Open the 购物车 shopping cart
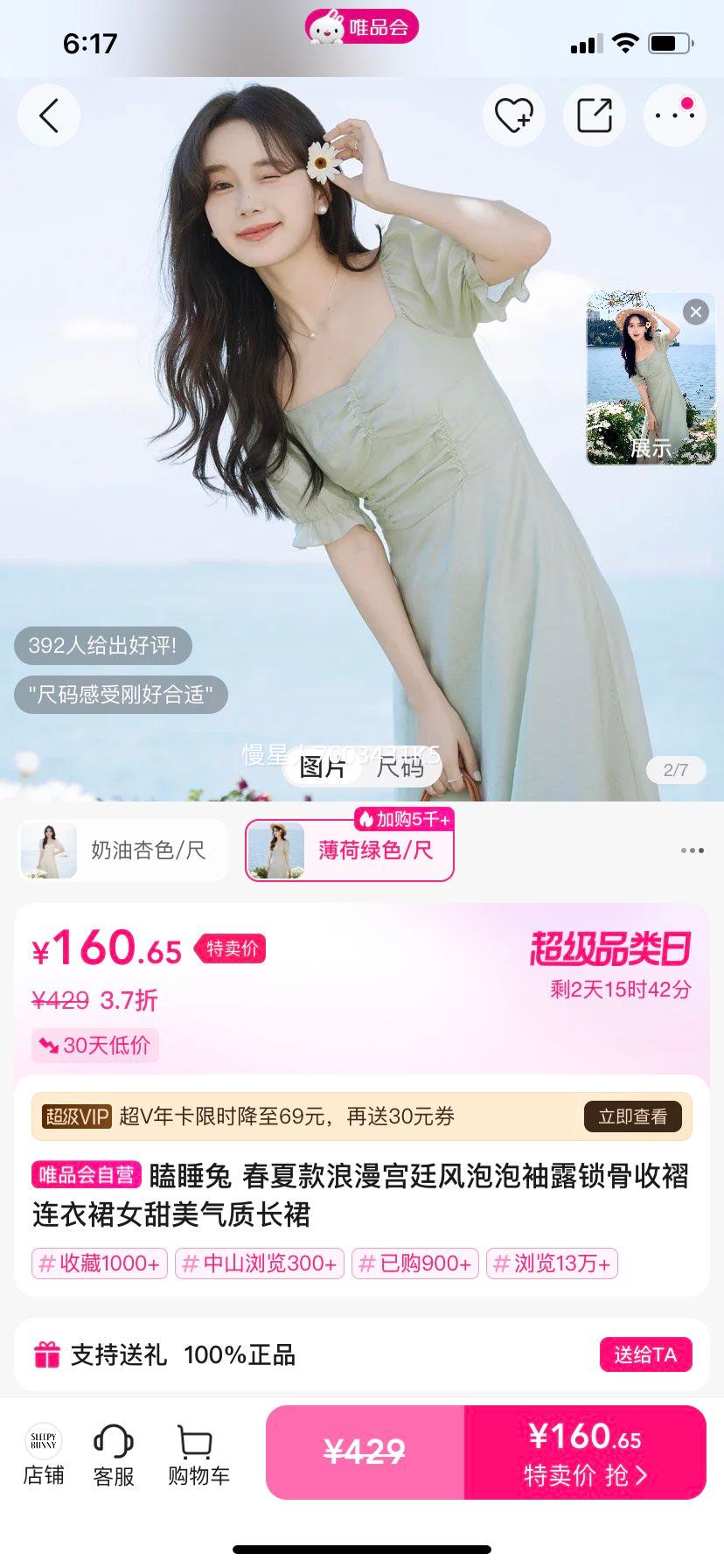The height and width of the screenshot is (1568, 724). (x=198, y=1454)
